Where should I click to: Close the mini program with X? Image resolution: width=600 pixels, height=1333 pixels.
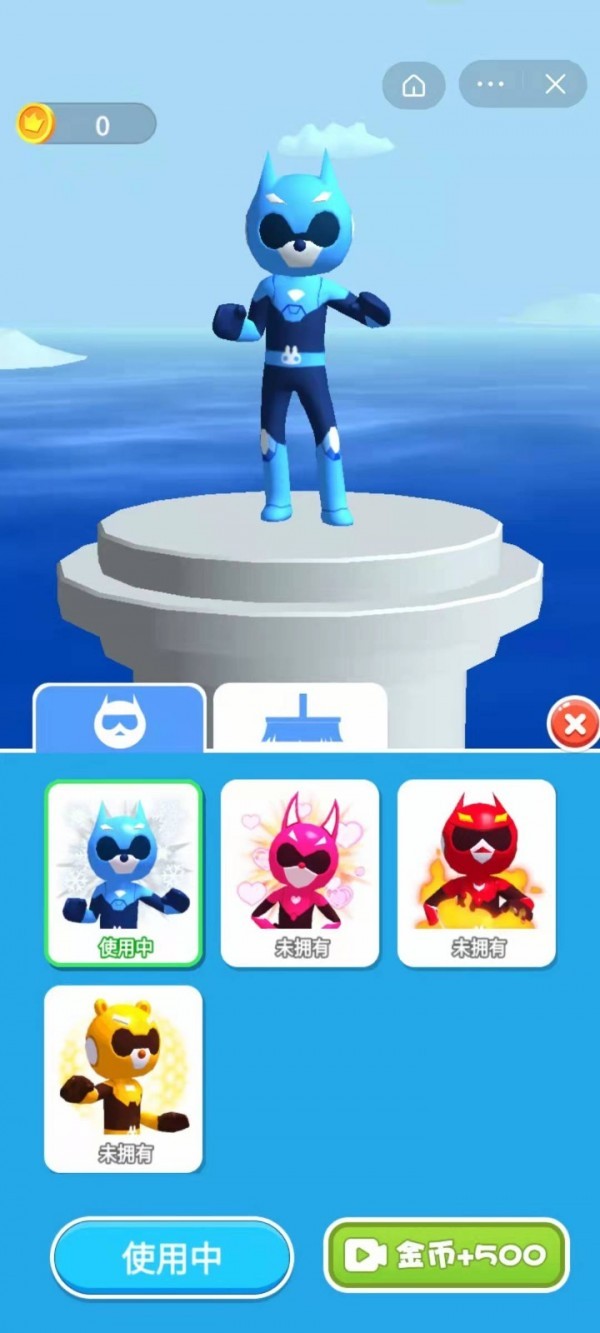tap(555, 85)
